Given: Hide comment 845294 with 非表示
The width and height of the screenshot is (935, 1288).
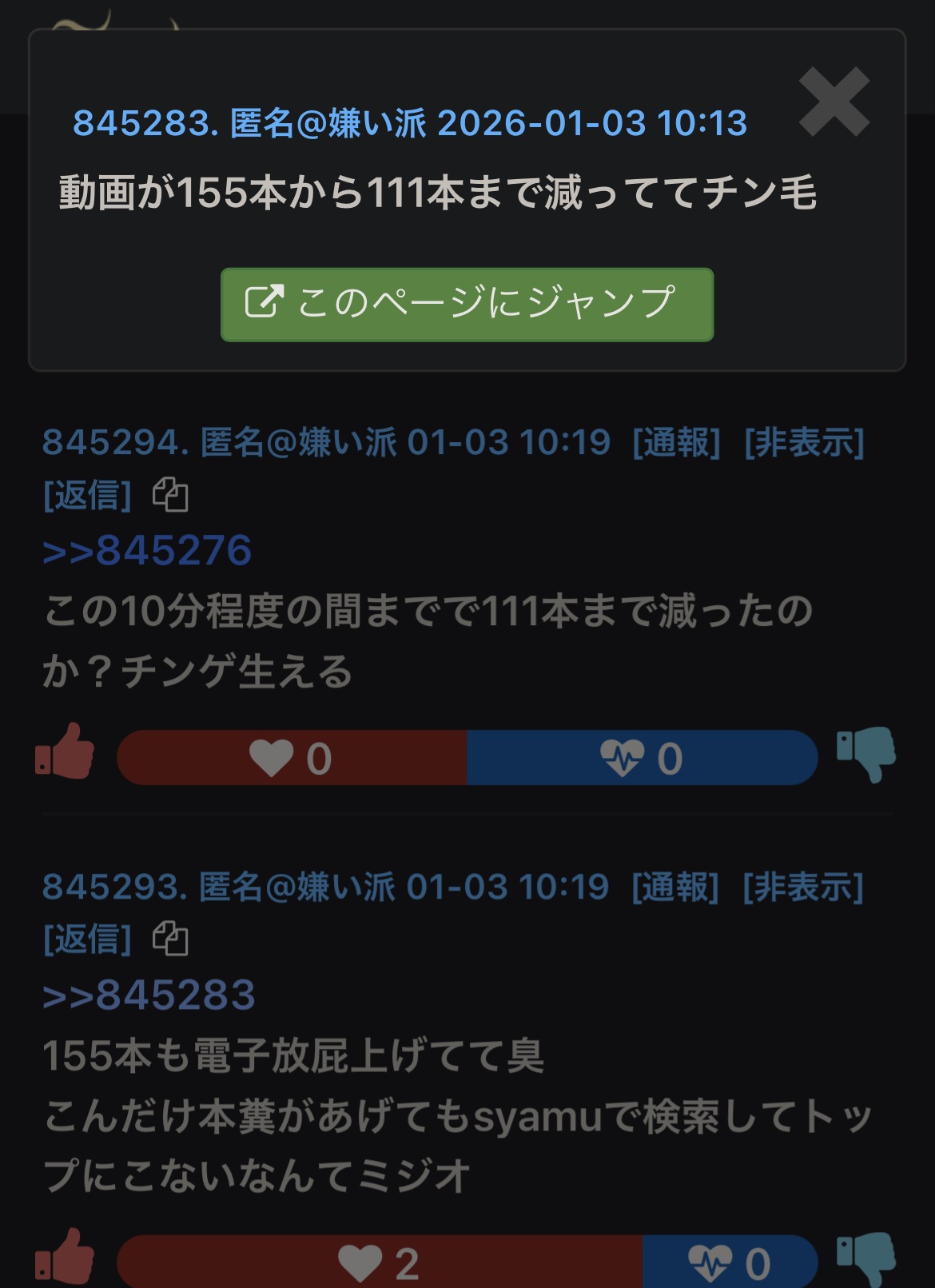Looking at the screenshot, I should (804, 442).
